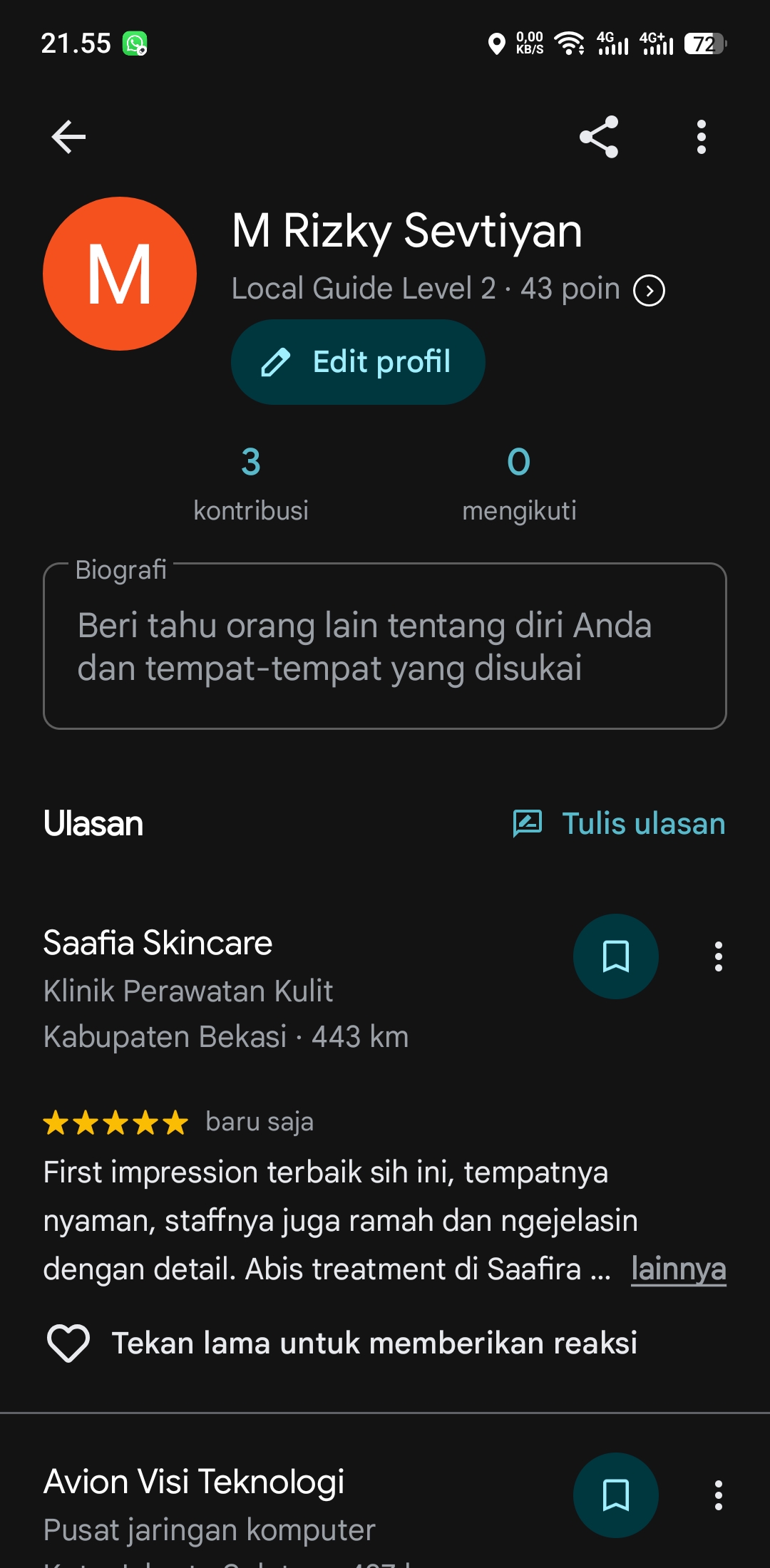Tap the Edit profil button

(x=358, y=362)
